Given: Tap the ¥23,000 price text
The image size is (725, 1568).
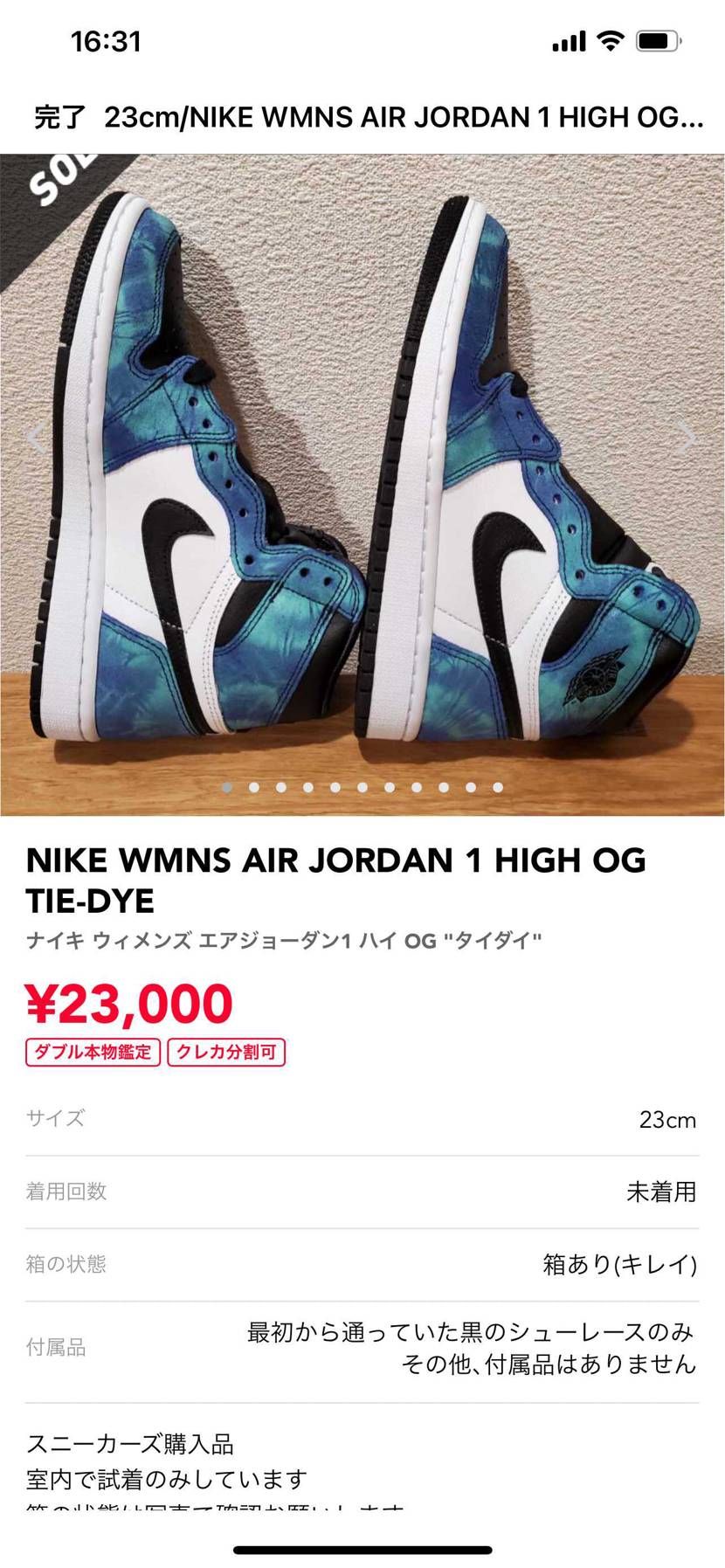Looking at the screenshot, I should pos(129,1003).
